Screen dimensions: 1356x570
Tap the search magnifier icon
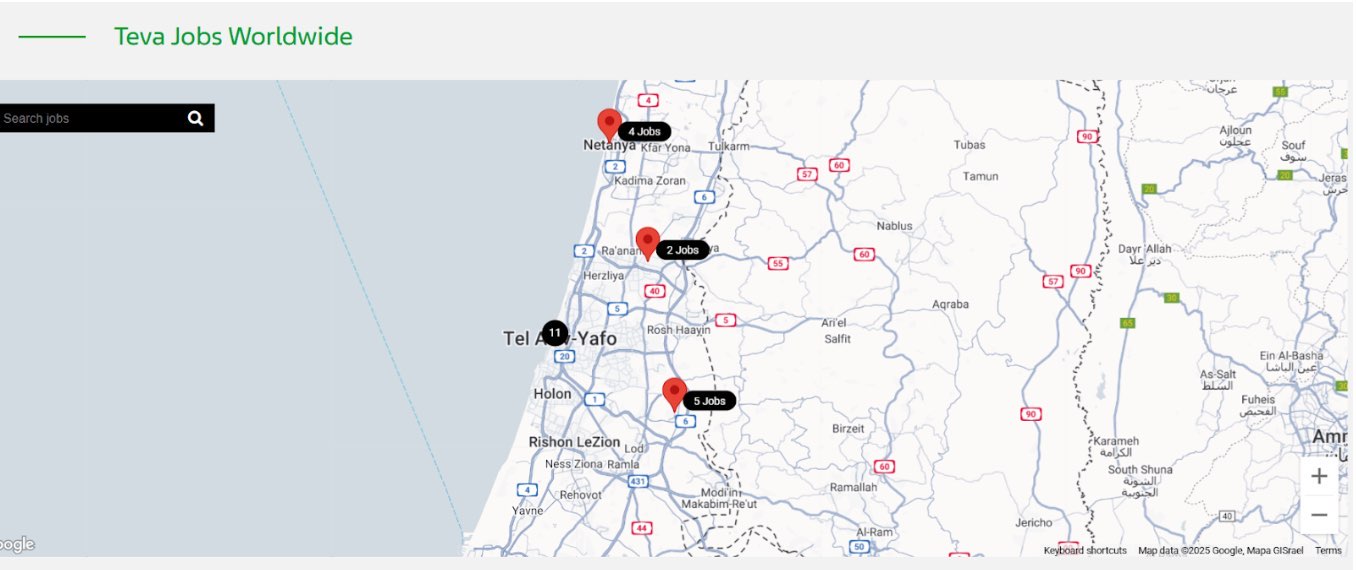(x=195, y=118)
